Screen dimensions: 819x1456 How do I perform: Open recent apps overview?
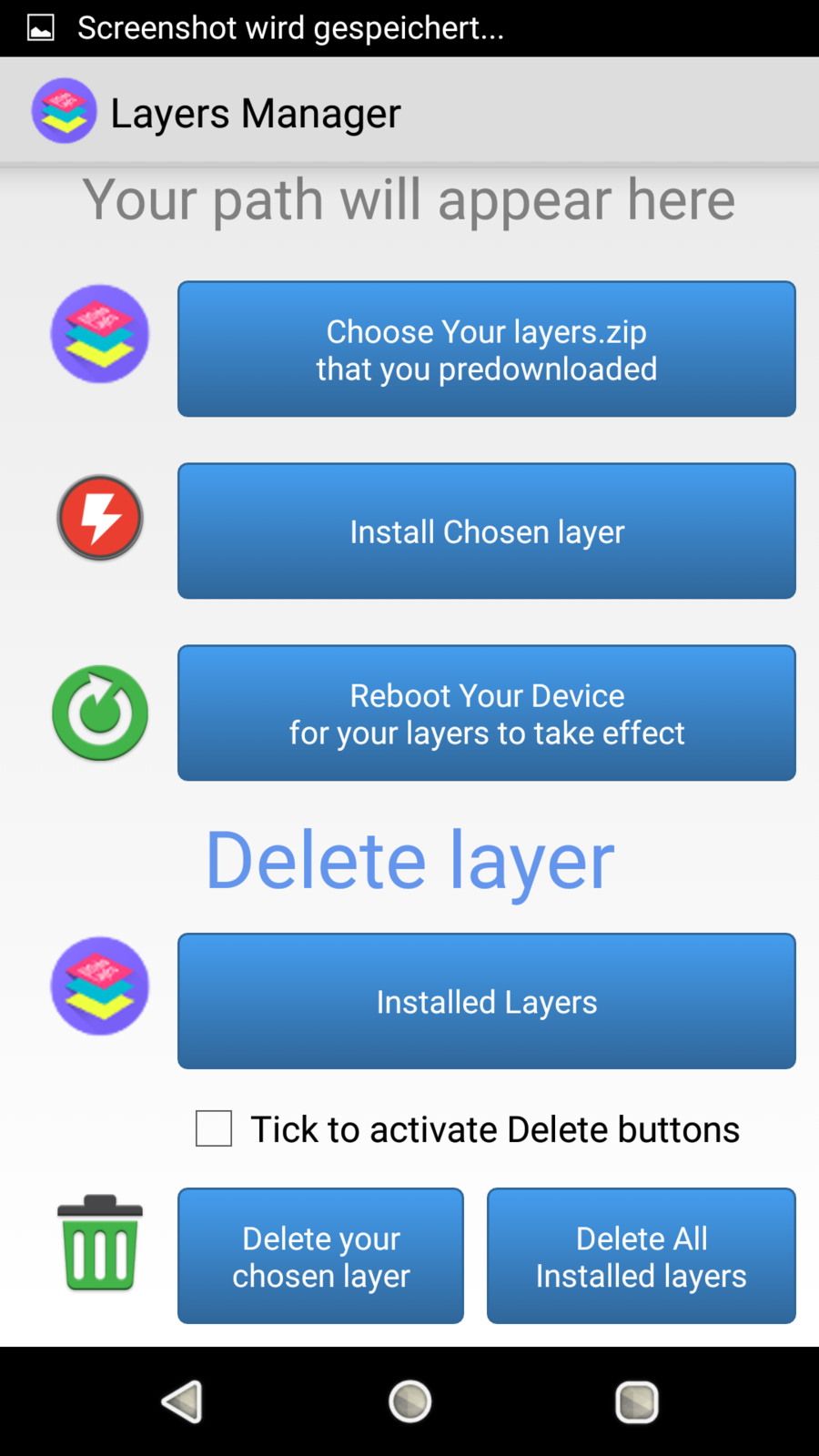pyautogui.click(x=636, y=1401)
